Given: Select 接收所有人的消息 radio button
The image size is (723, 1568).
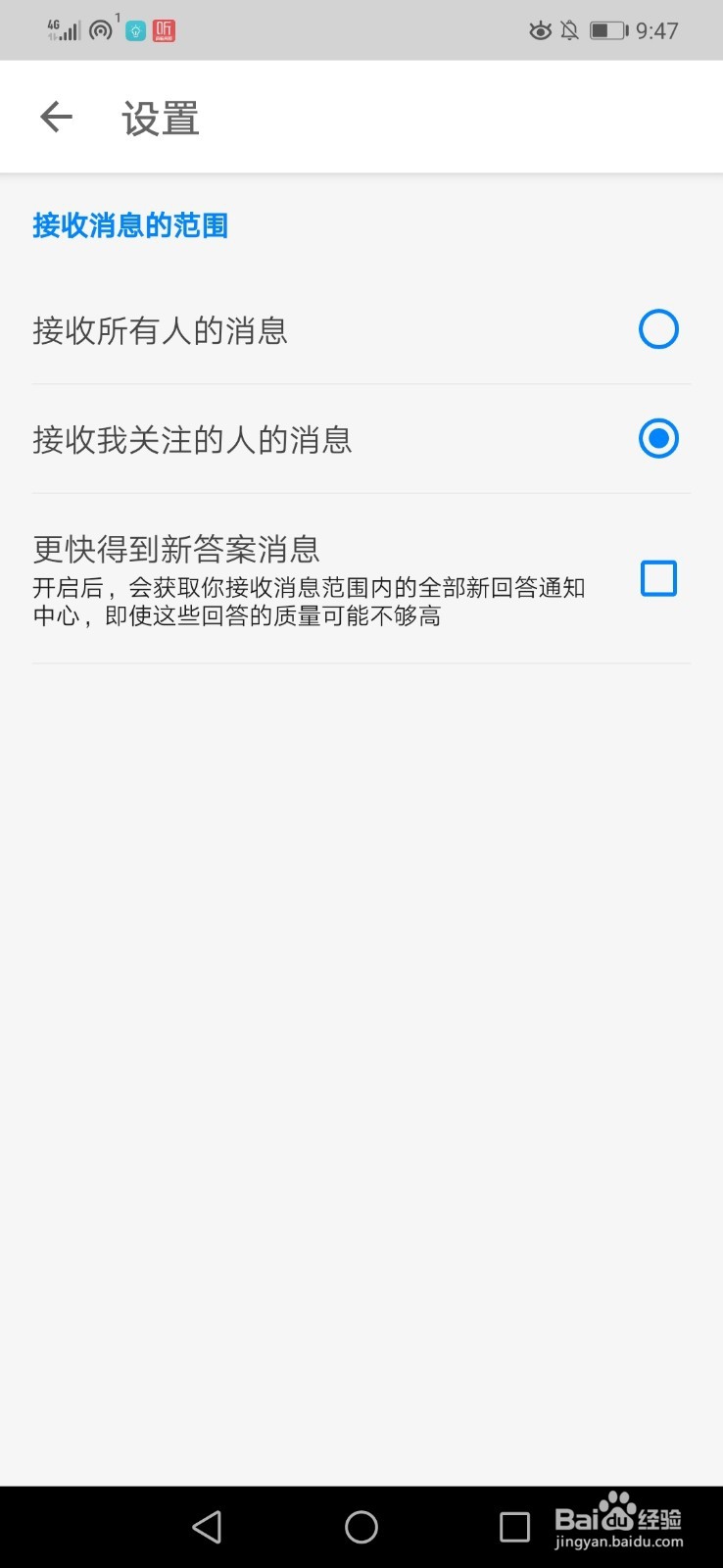Looking at the screenshot, I should click(x=657, y=329).
